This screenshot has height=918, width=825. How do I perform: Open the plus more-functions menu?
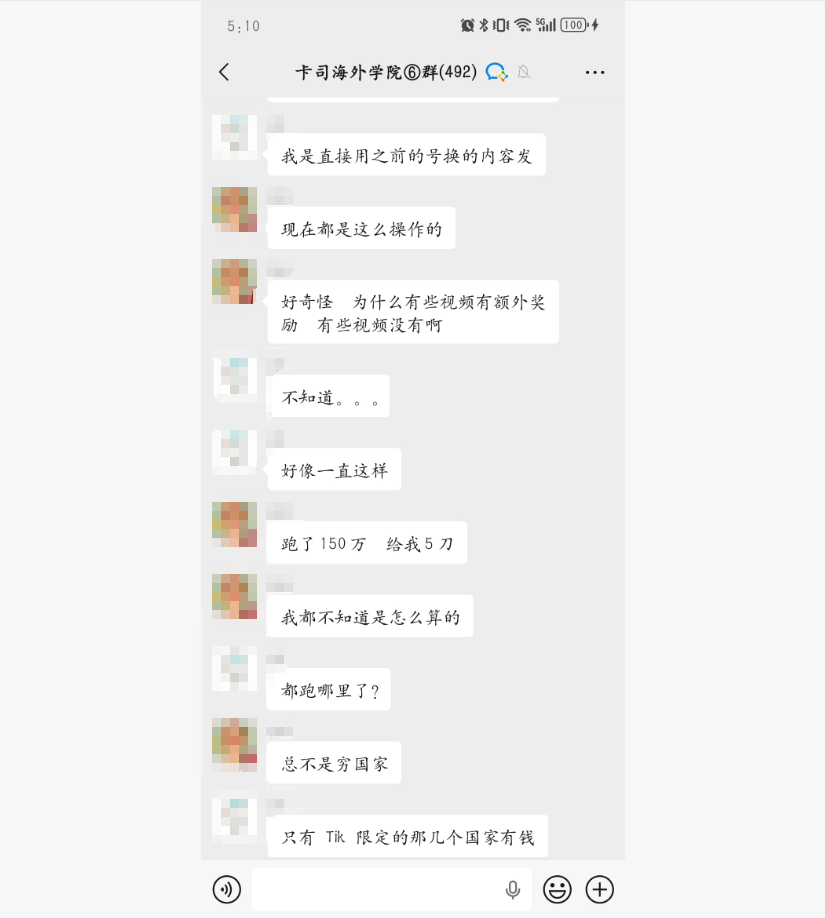(599, 889)
